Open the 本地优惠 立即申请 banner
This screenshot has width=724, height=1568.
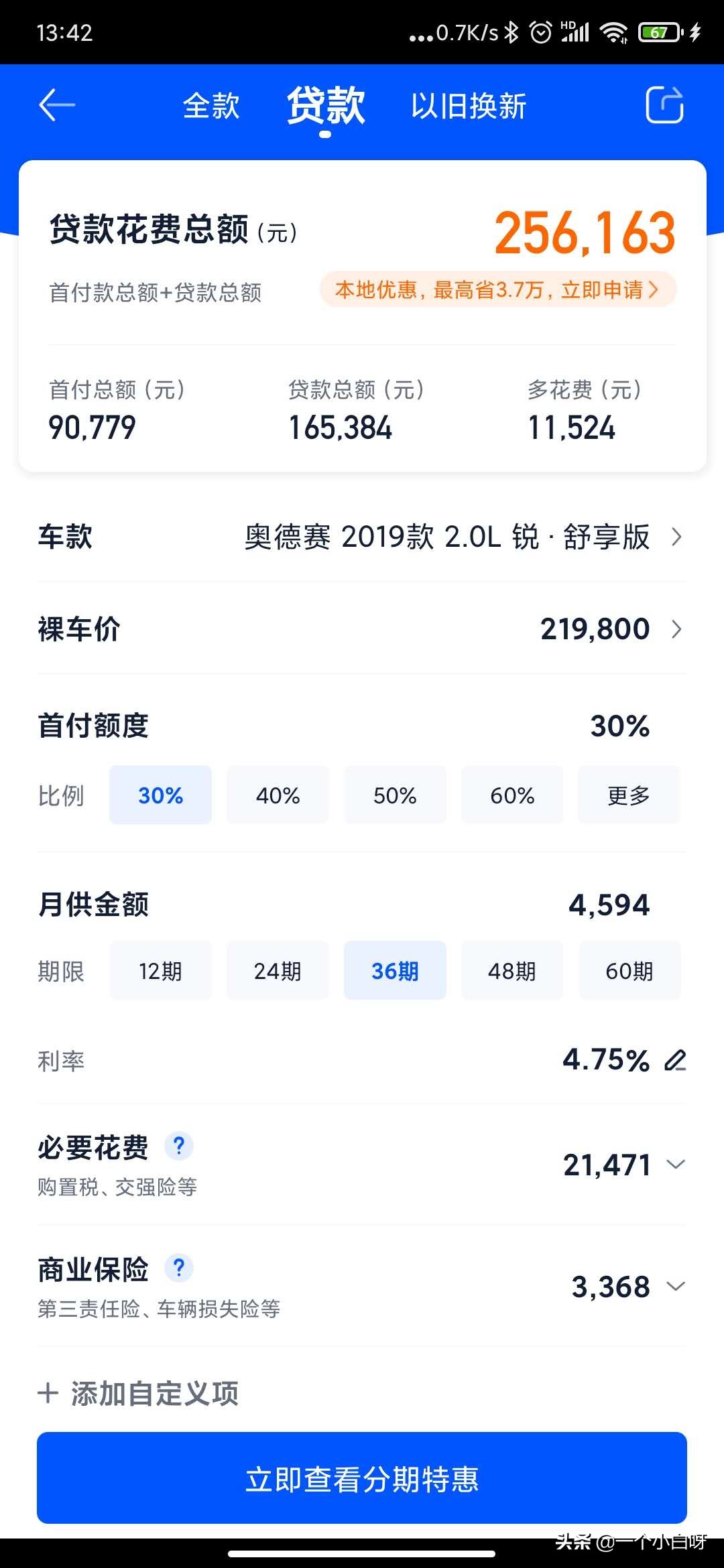(x=497, y=289)
